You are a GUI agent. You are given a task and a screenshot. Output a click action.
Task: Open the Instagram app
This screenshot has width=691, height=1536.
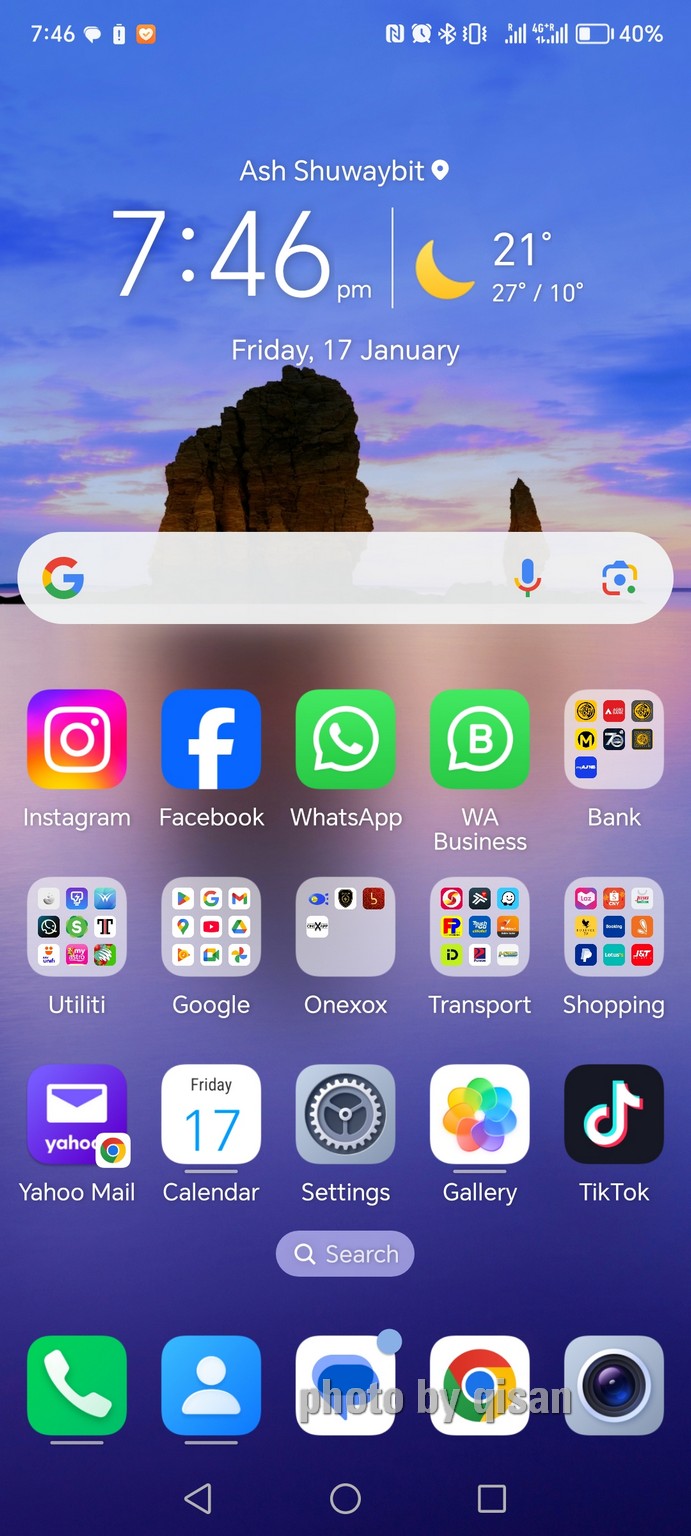coord(77,740)
